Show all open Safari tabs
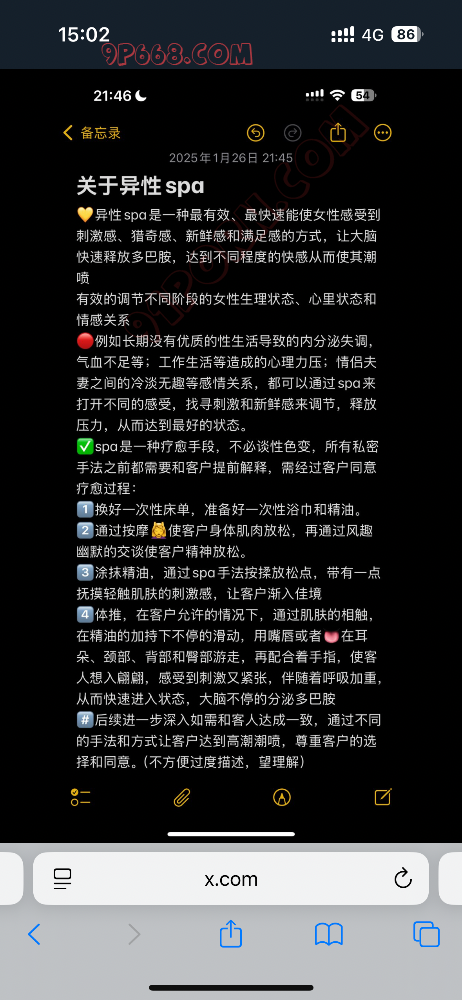The width and height of the screenshot is (462, 1000). pos(426,934)
